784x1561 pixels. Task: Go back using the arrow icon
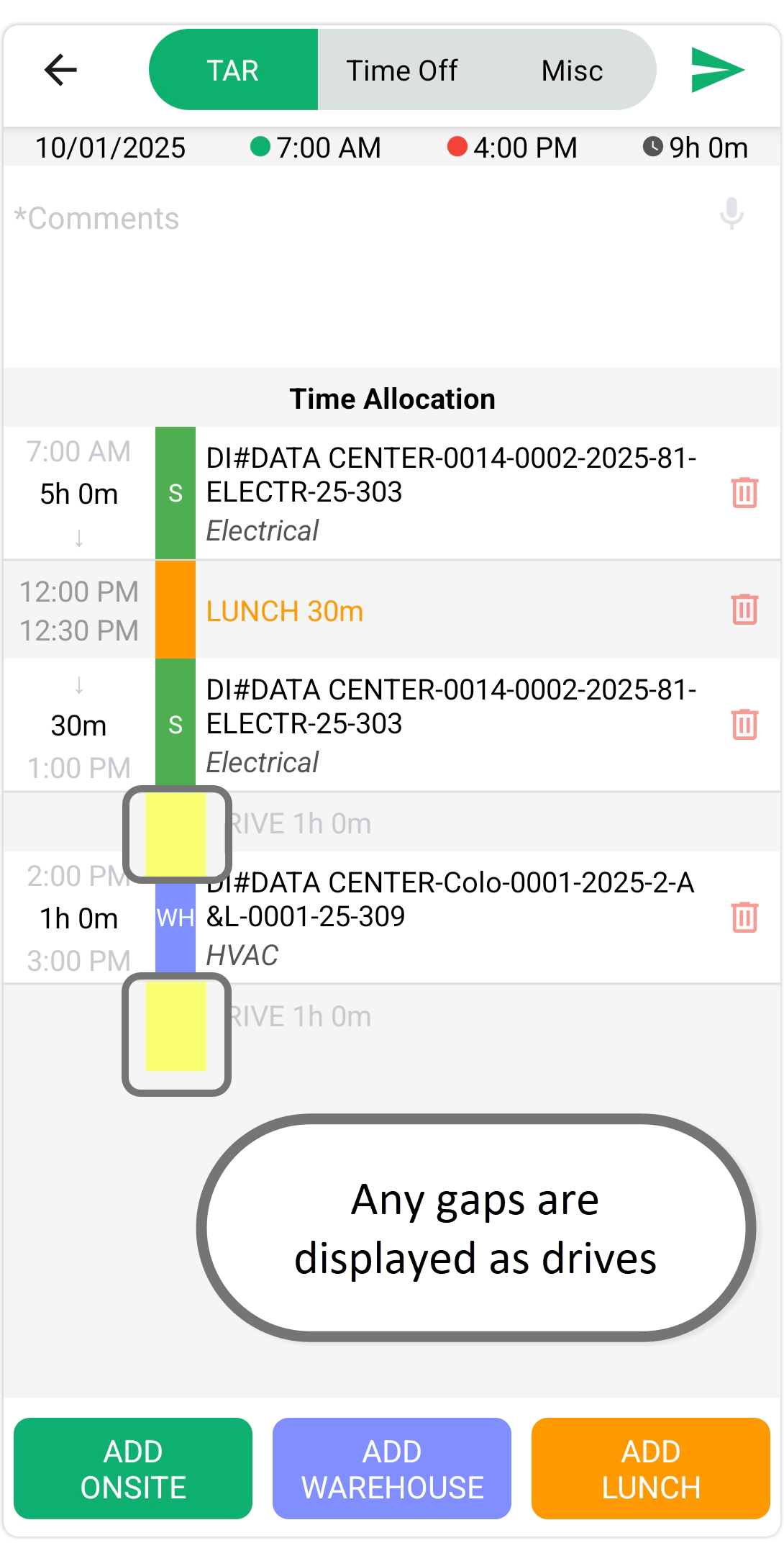pos(60,70)
